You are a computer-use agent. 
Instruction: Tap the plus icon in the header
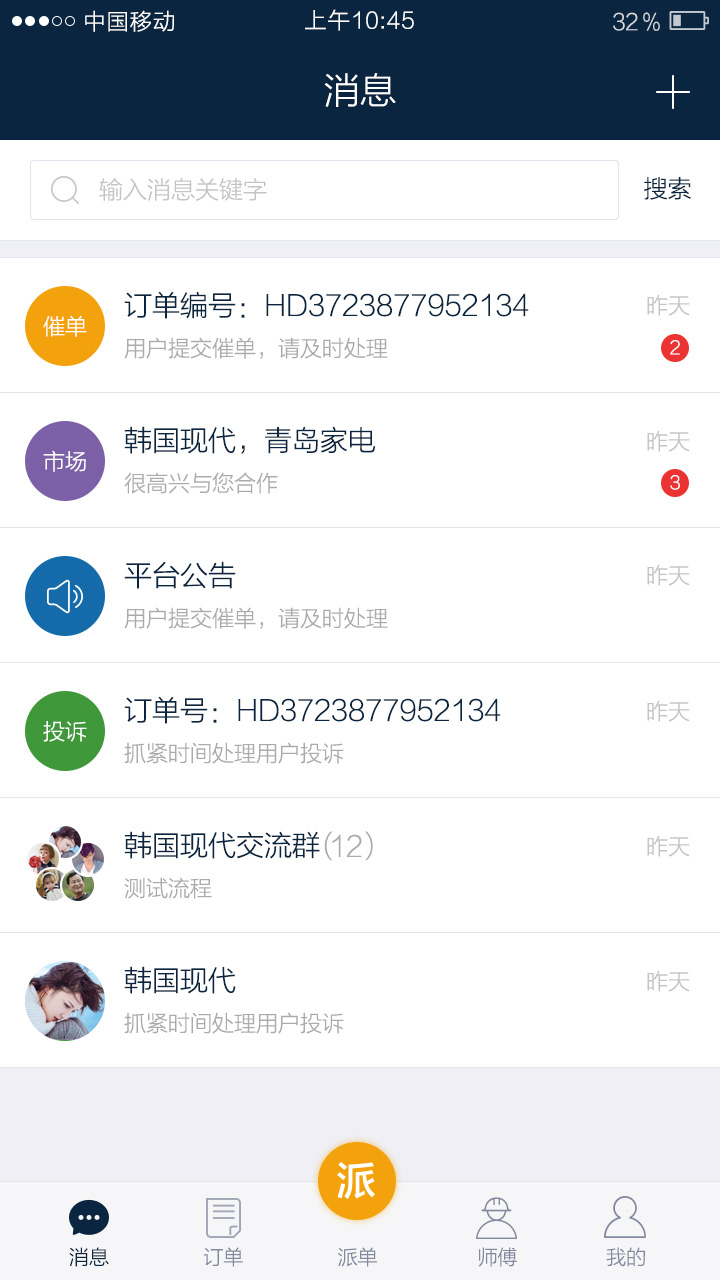(673, 92)
